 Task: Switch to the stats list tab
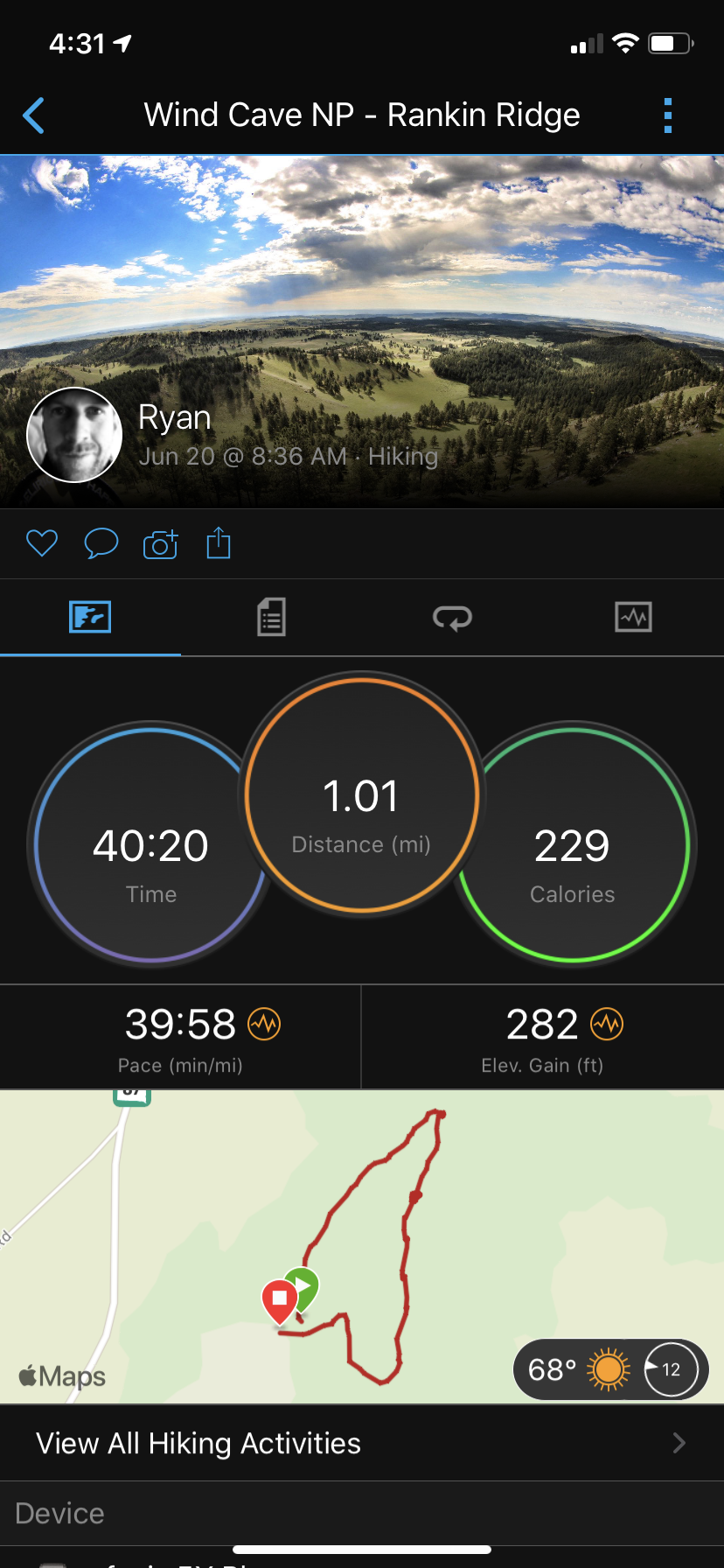tap(271, 618)
